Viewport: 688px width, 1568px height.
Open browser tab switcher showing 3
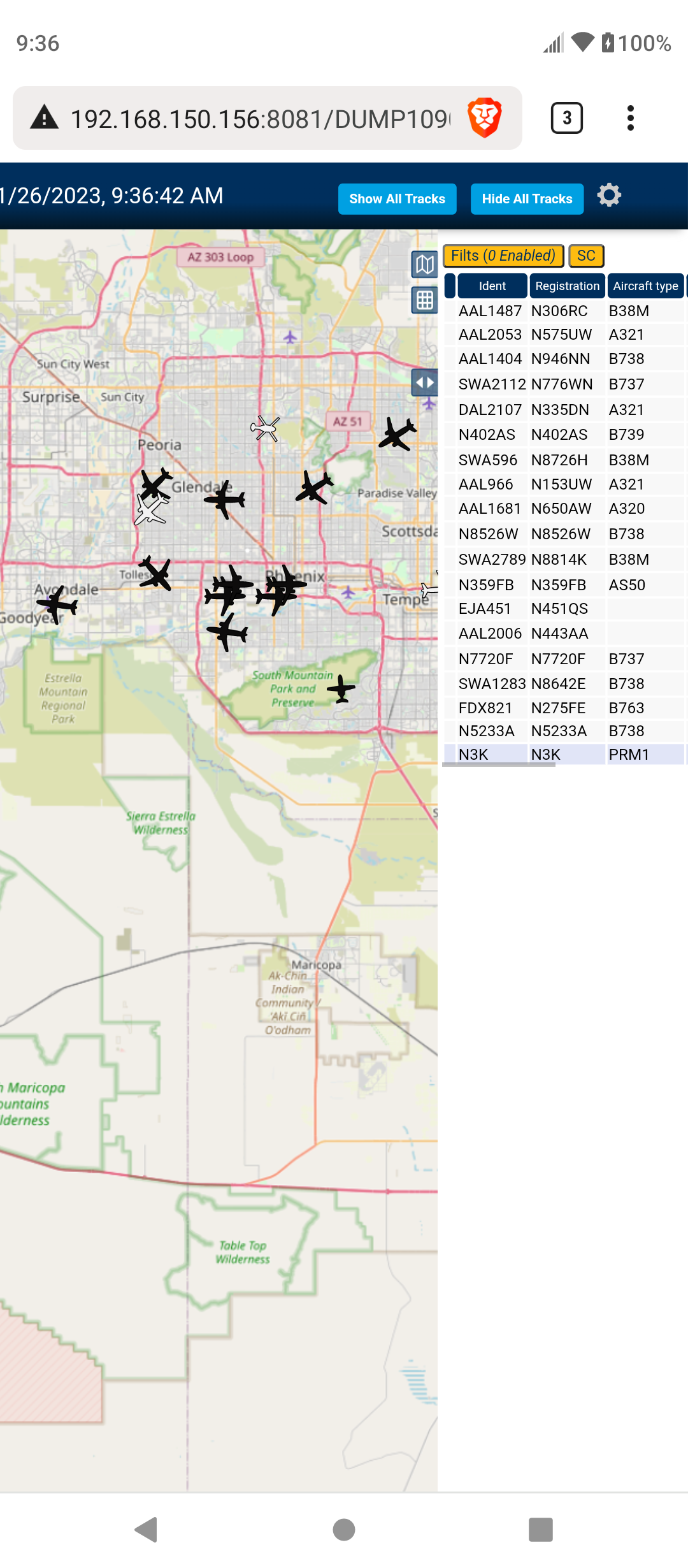[566, 118]
